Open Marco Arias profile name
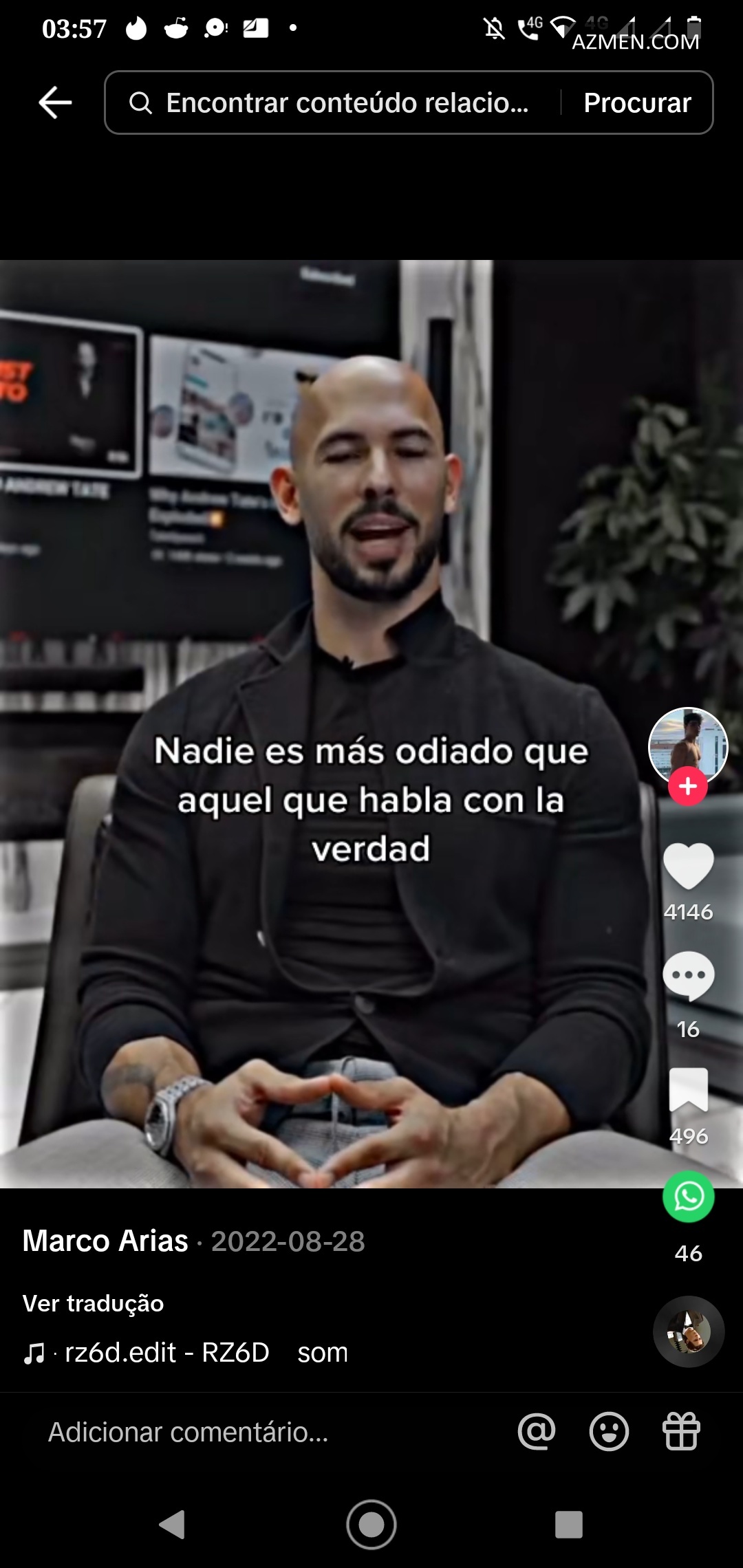This screenshot has height=1568, width=743. 105,1241
